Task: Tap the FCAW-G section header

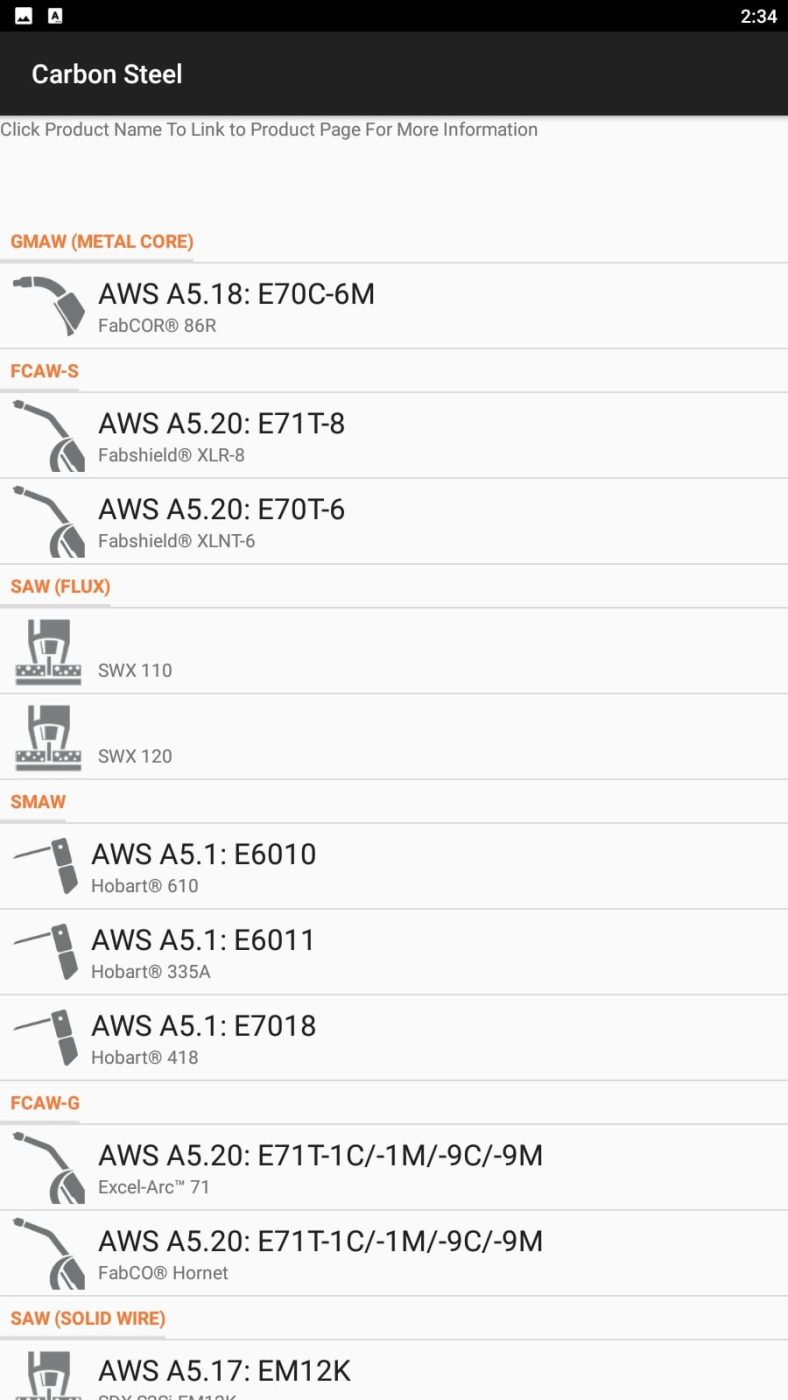Action: (44, 1102)
